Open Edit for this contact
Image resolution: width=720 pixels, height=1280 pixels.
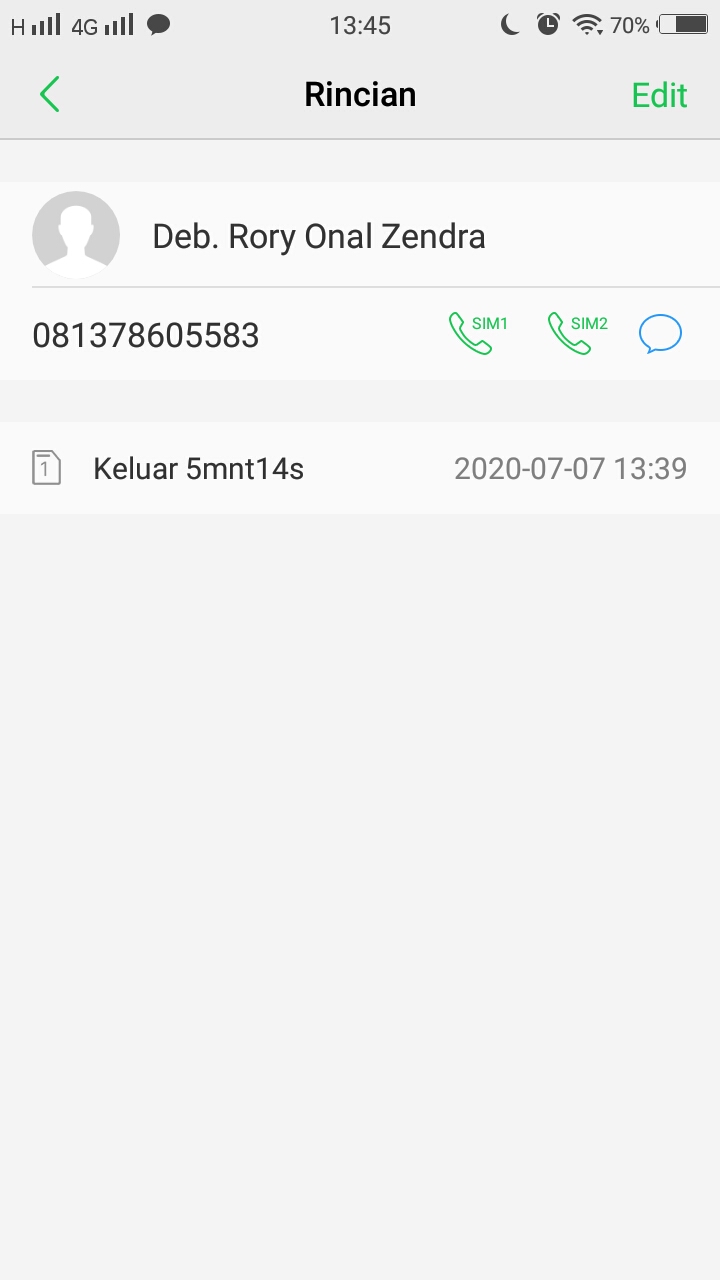pos(658,95)
